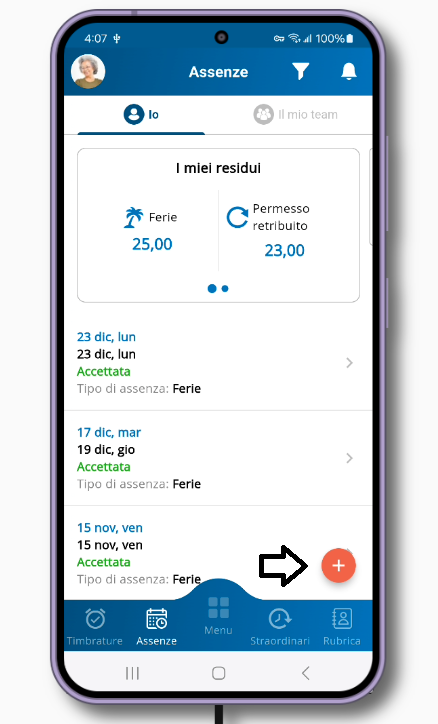
Task: Tap the second page dot of I miei residui
Action: coord(225,289)
